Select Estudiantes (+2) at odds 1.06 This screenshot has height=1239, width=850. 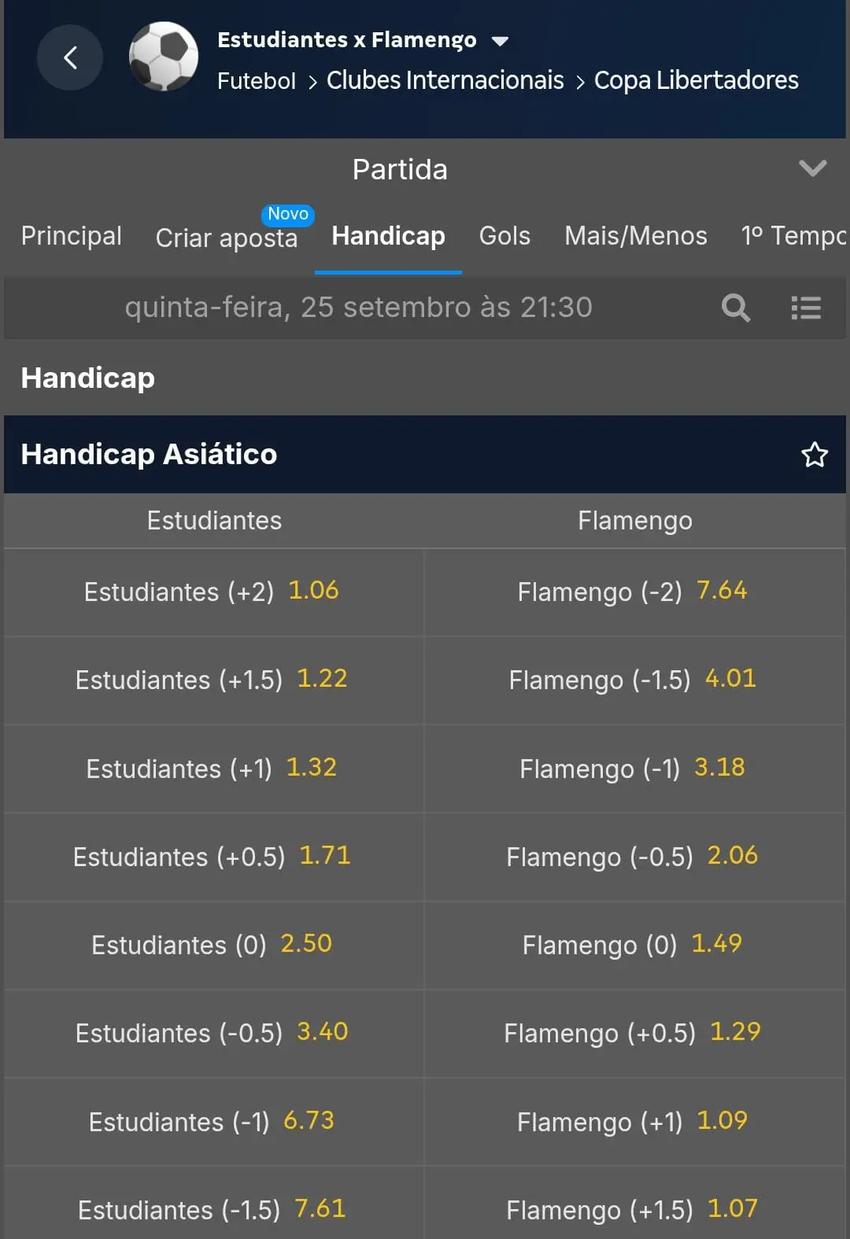pyautogui.click(x=212, y=591)
